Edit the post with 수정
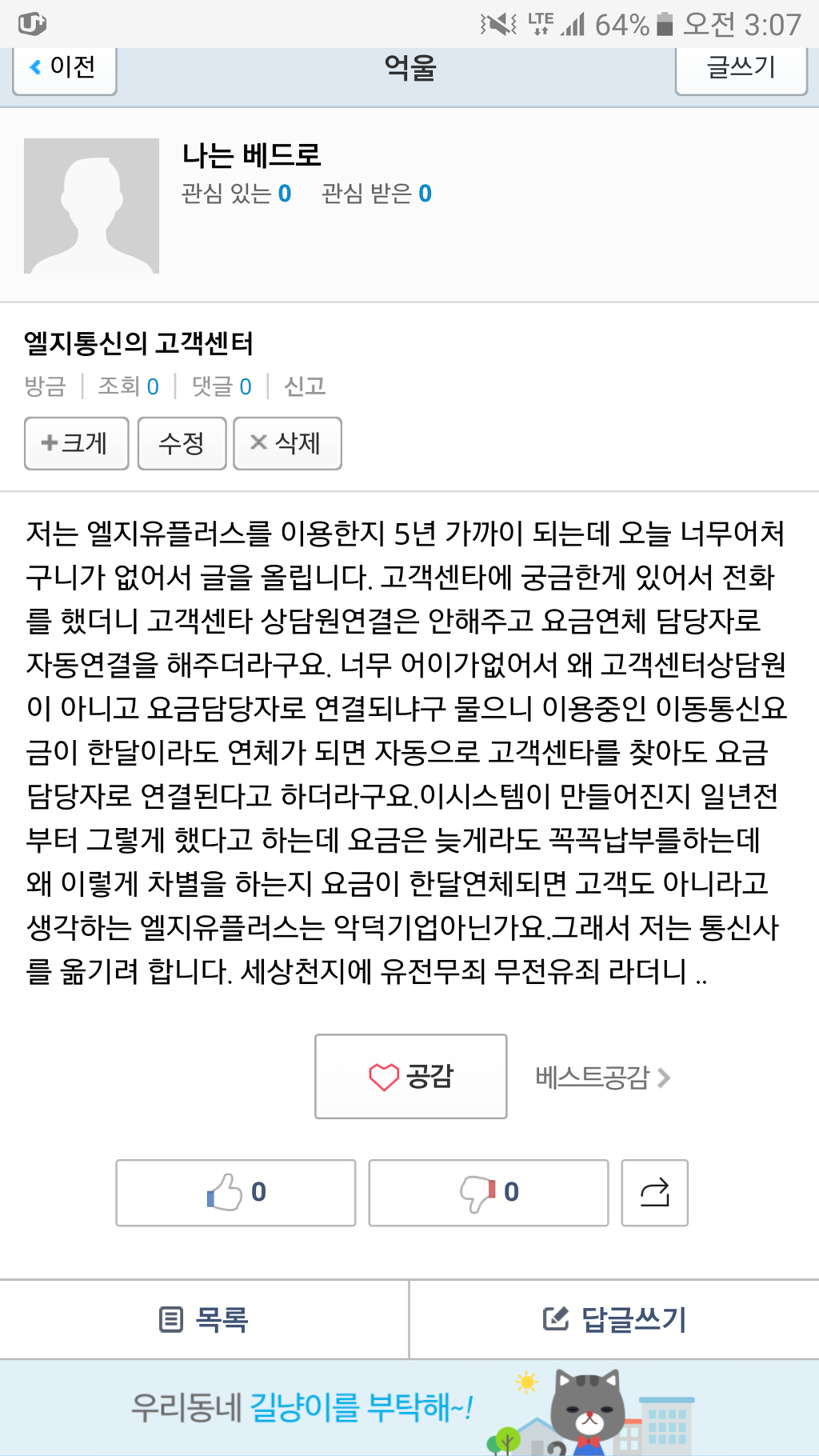 click(182, 443)
